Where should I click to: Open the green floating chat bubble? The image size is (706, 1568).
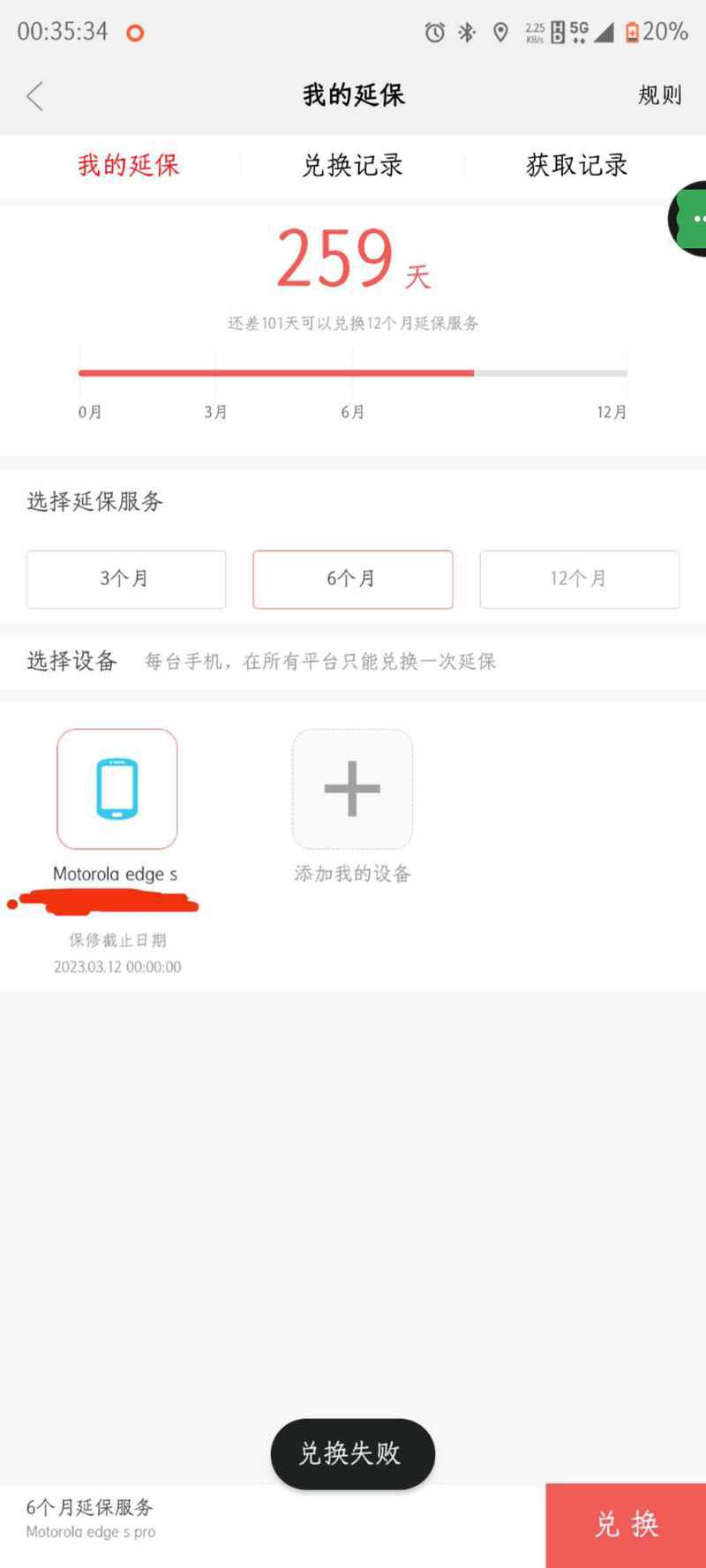click(688, 219)
